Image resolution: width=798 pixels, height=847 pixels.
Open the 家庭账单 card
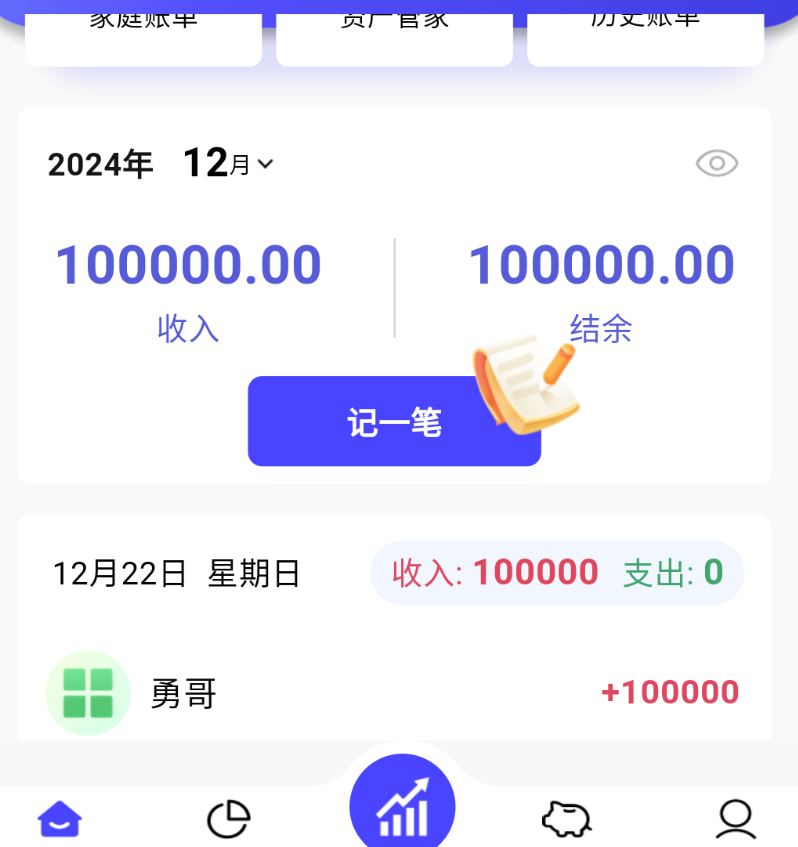[143, 35]
